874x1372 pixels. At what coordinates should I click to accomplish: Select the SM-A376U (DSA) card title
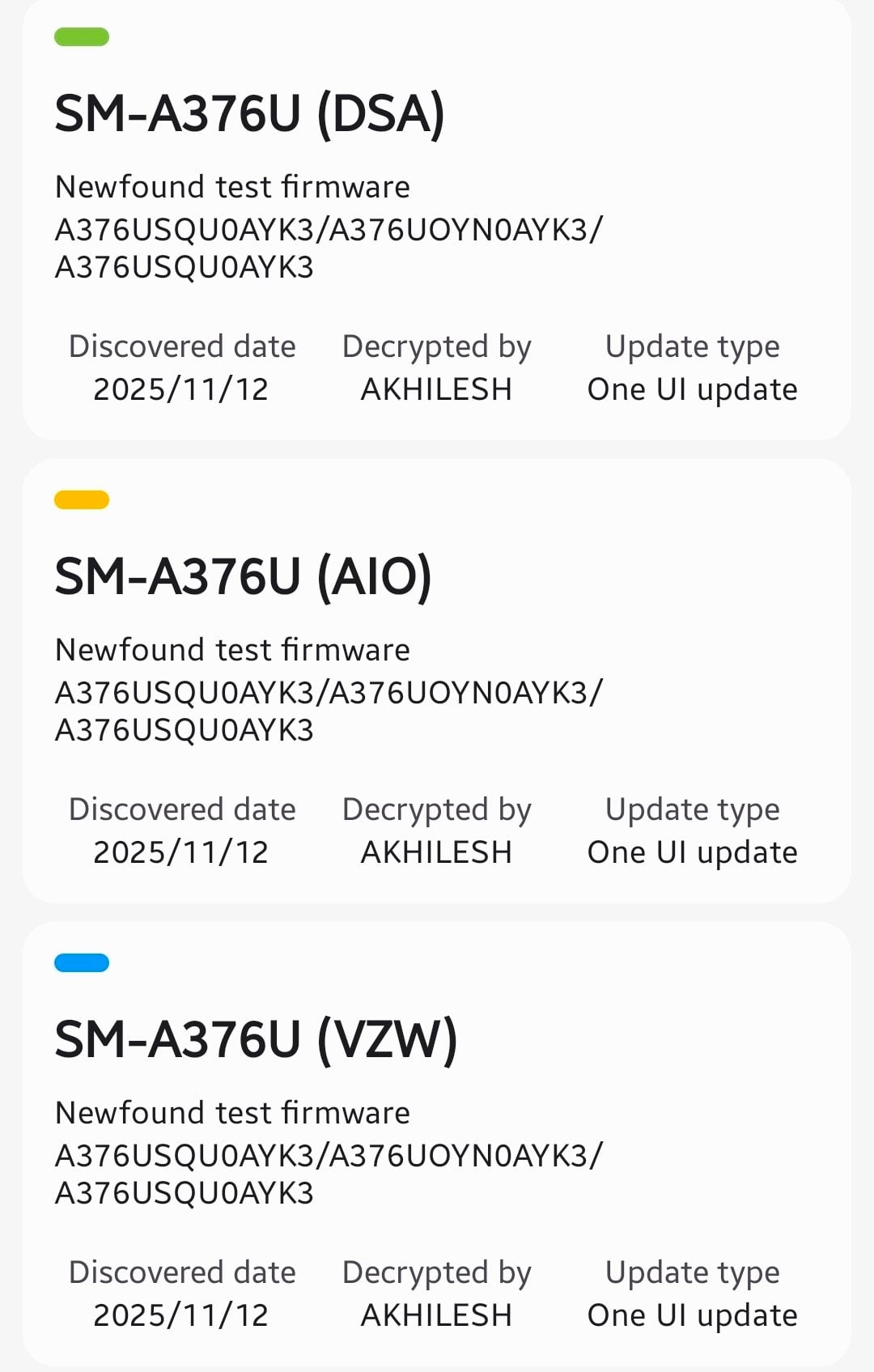tap(248, 113)
